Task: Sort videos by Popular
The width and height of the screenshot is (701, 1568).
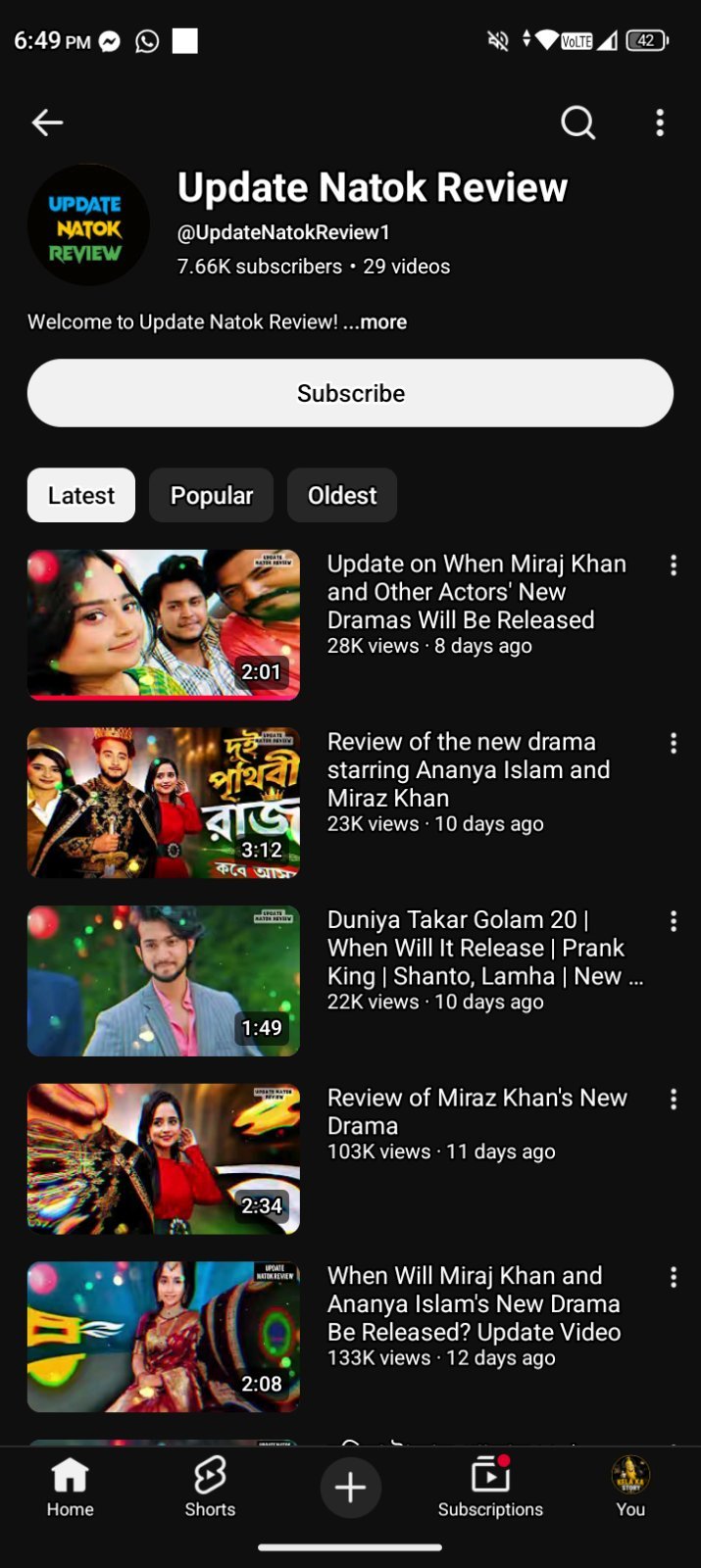Action: 212,495
